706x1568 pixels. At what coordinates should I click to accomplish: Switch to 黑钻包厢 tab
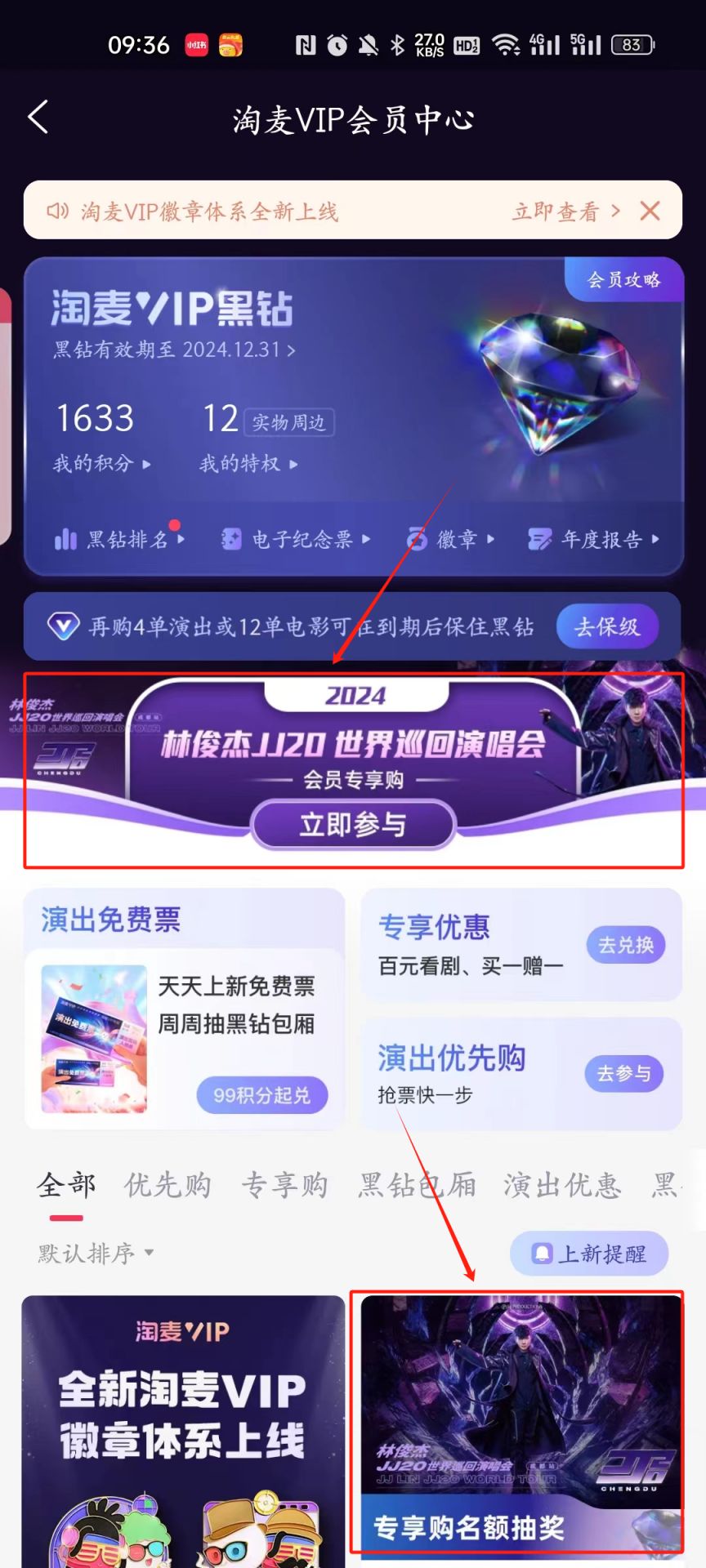(417, 1185)
